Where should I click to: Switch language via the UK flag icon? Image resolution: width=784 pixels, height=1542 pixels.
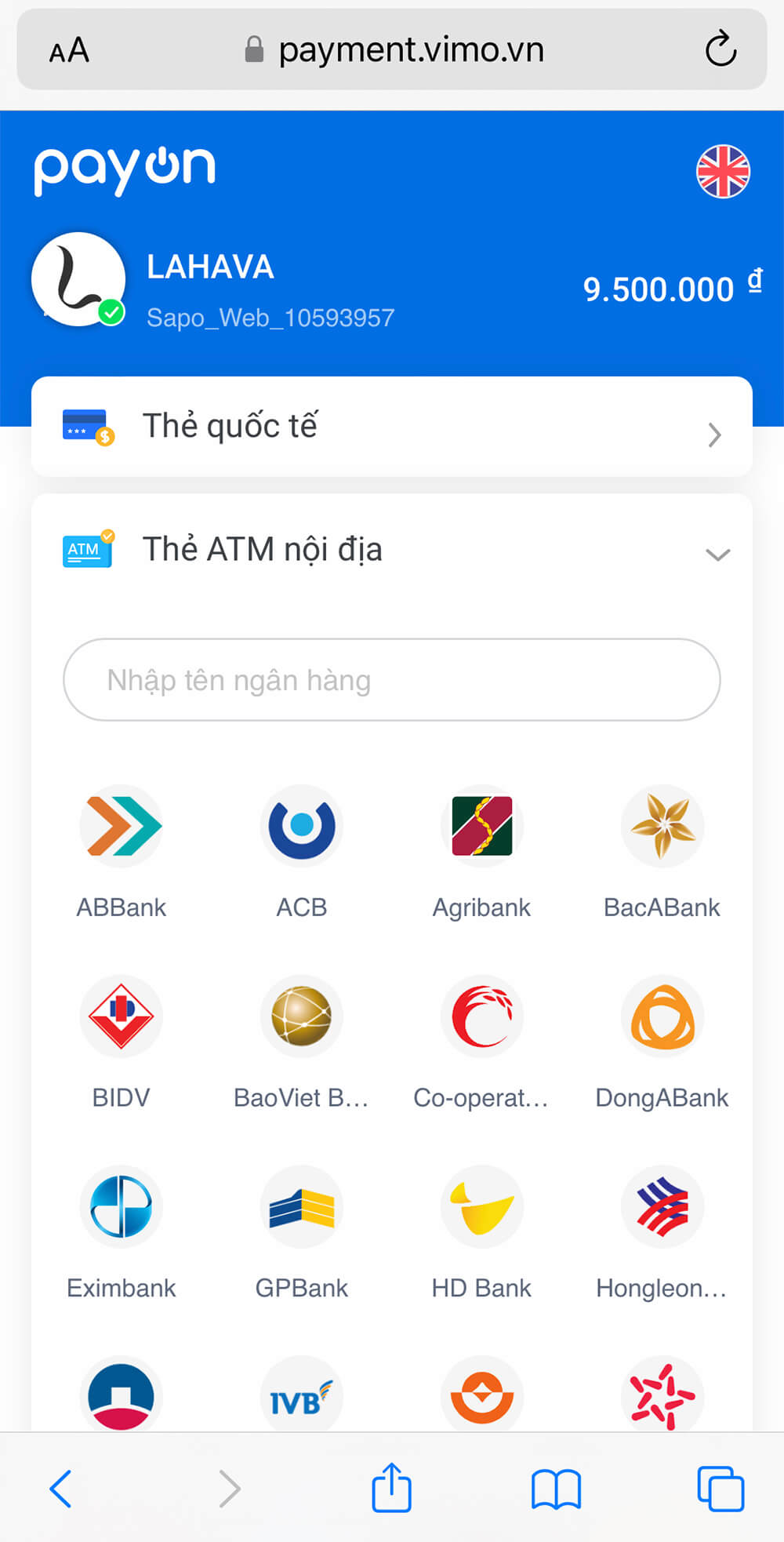(x=723, y=171)
